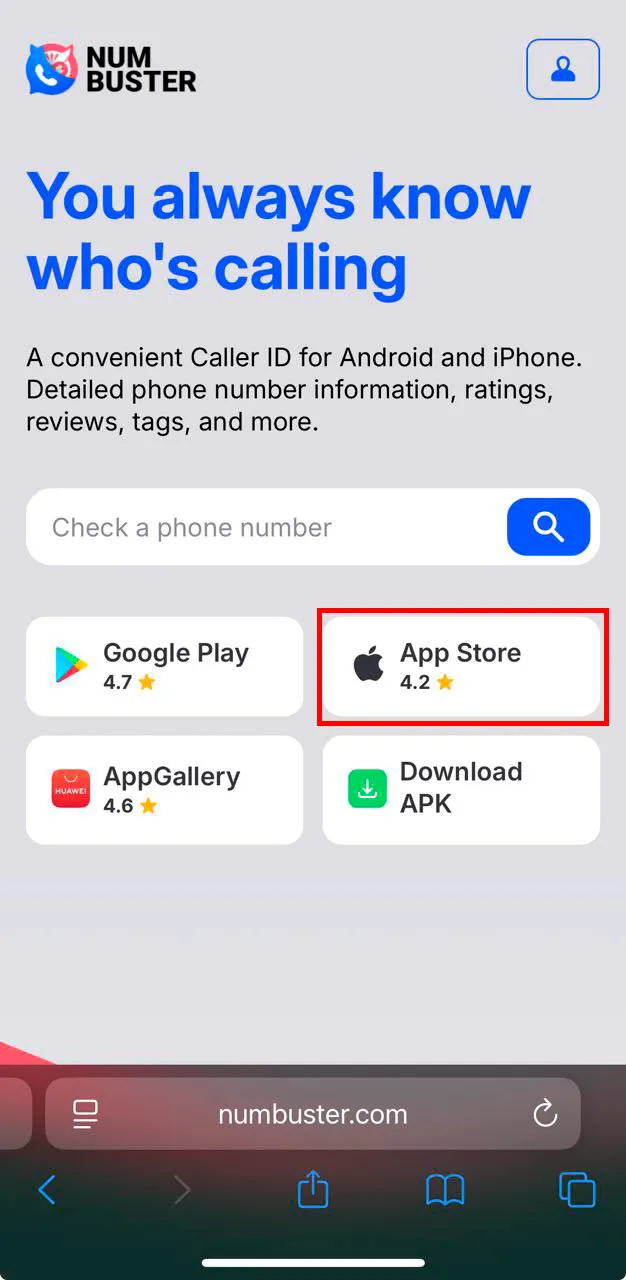Screen dimensions: 626x1280
Task: Open Safari bookmarks
Action: pyautogui.click(x=445, y=1190)
